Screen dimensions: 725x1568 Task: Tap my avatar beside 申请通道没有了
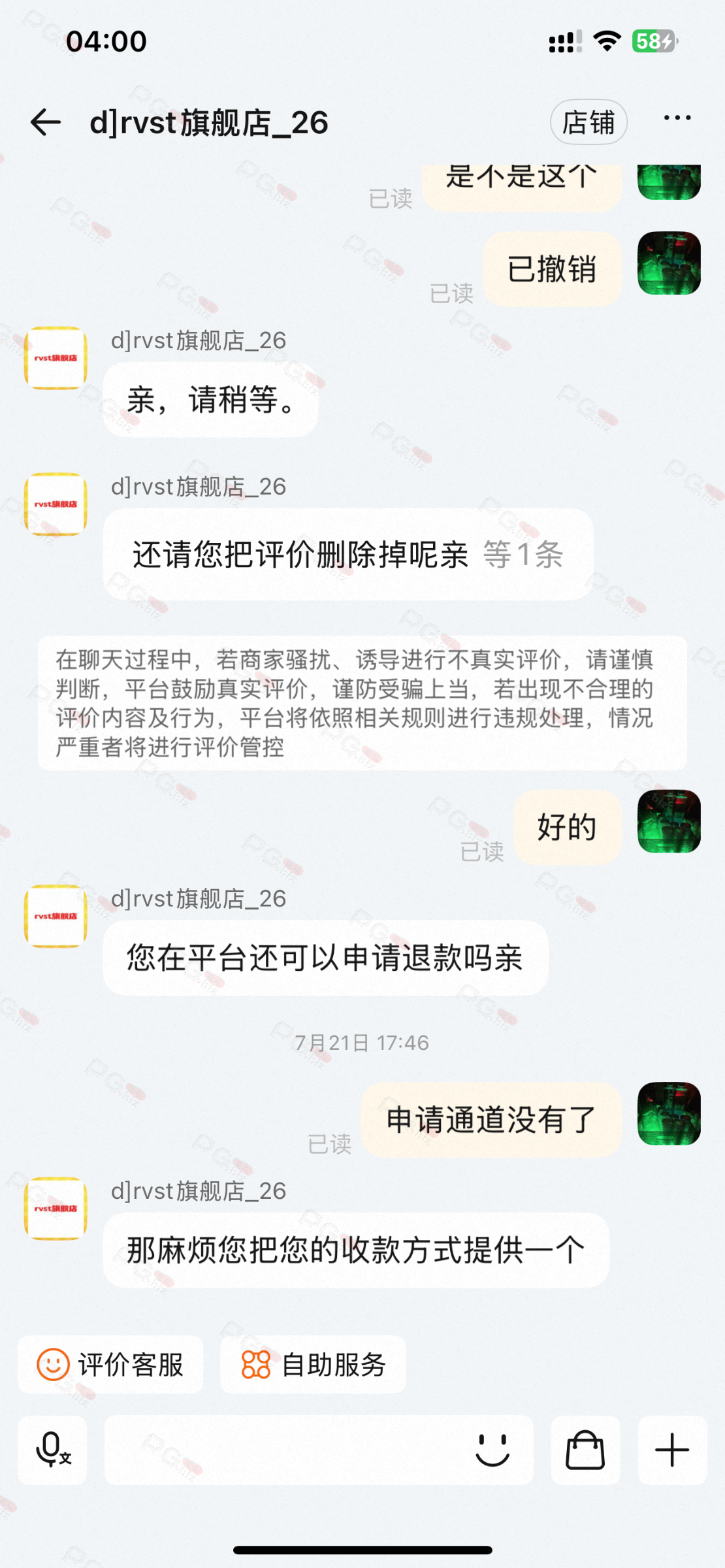[669, 1114]
